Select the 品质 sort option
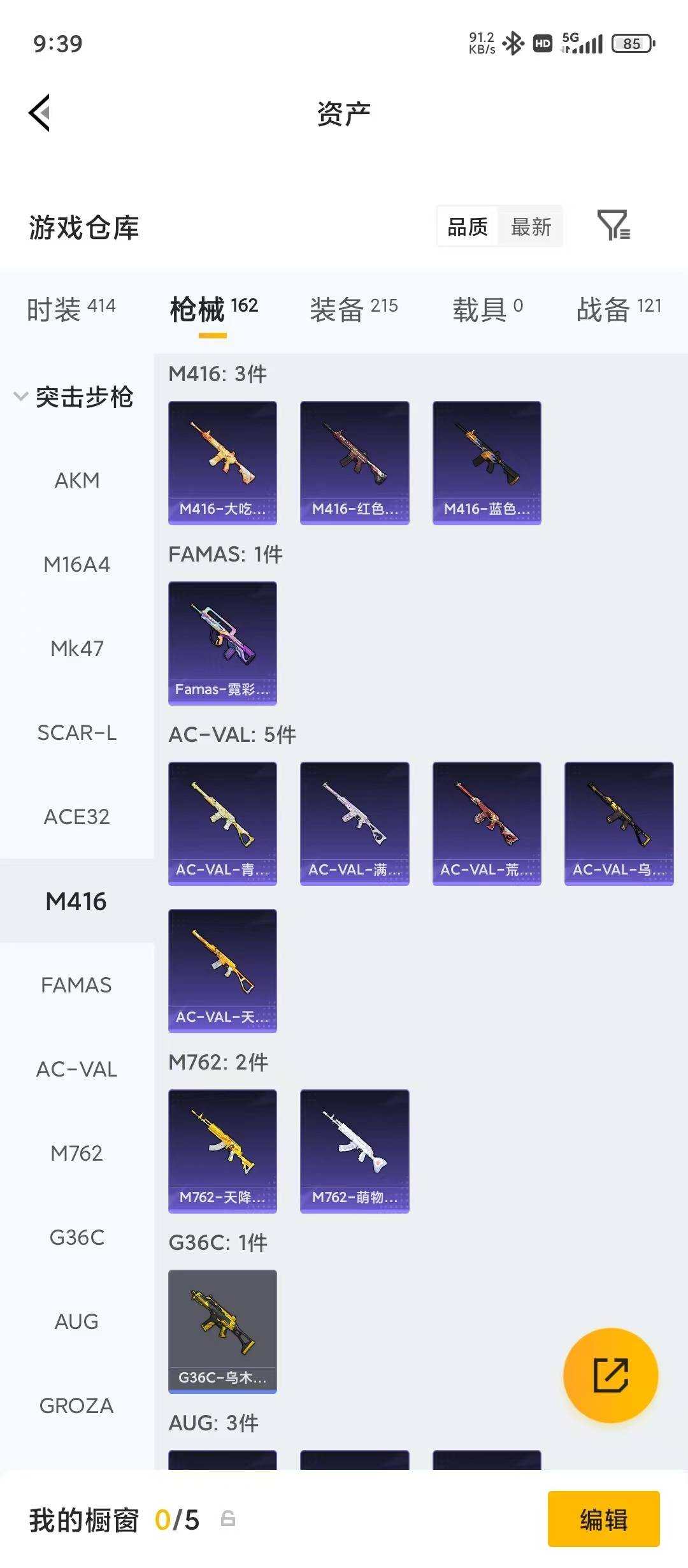This screenshot has height=1568, width=688. 468,227
